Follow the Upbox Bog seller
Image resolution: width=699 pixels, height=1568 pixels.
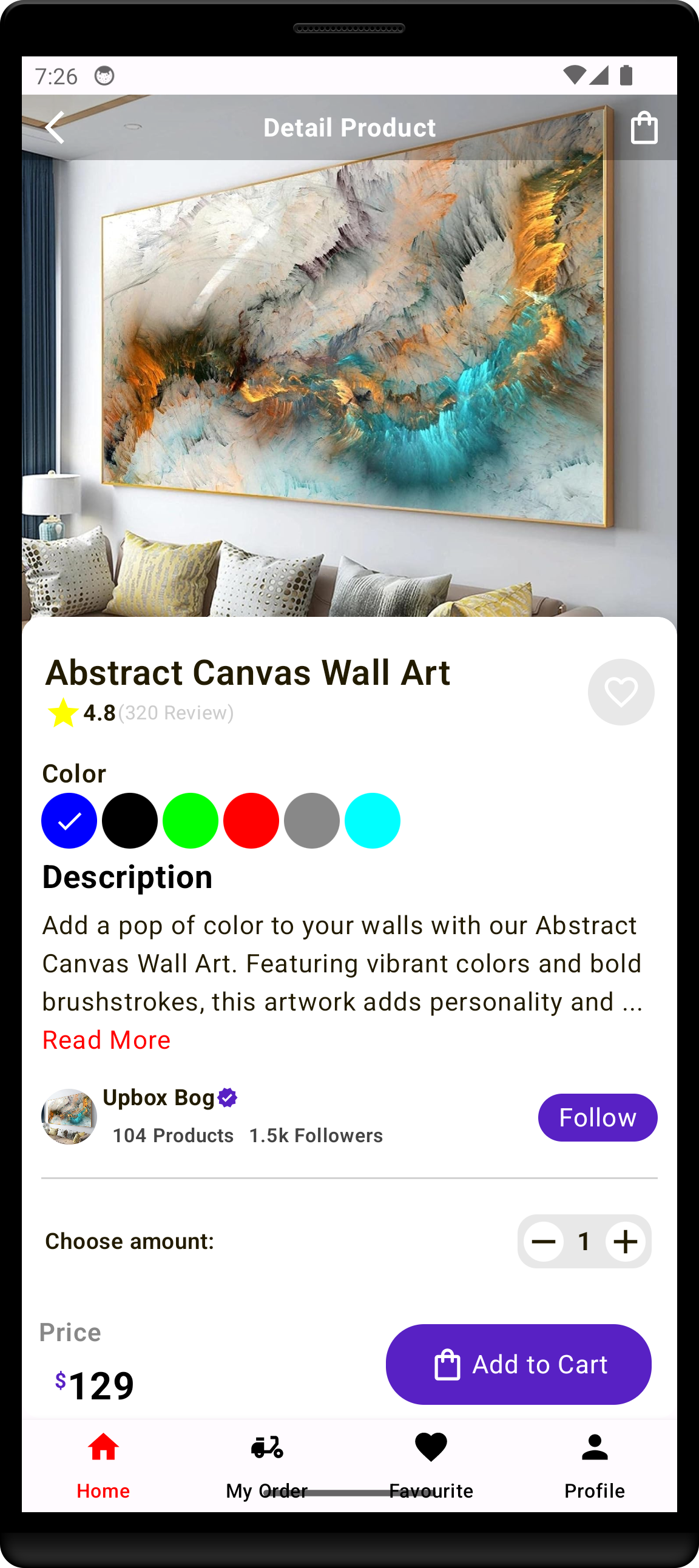point(596,1117)
